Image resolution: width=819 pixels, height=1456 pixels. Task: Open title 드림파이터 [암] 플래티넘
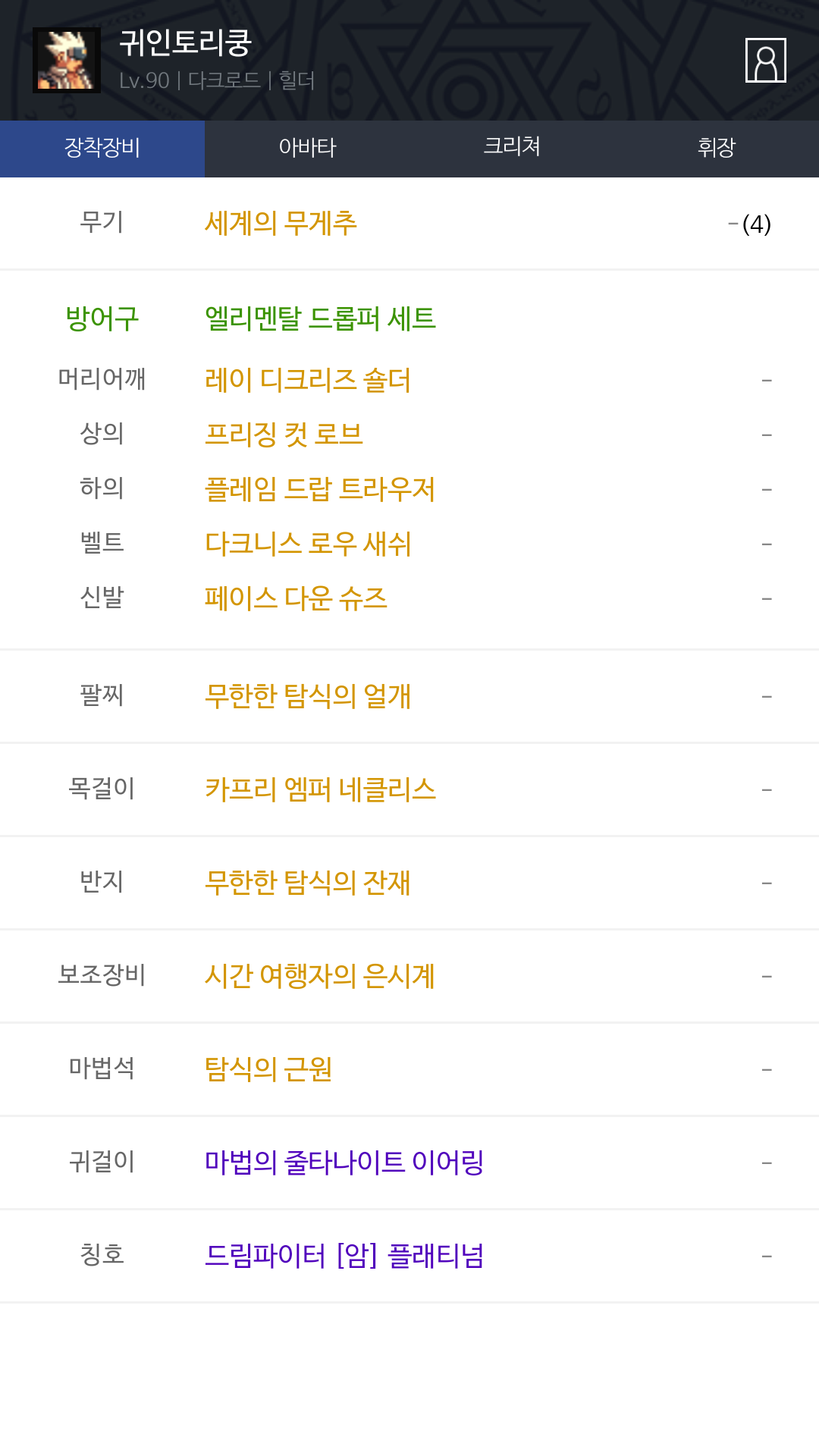click(344, 1256)
